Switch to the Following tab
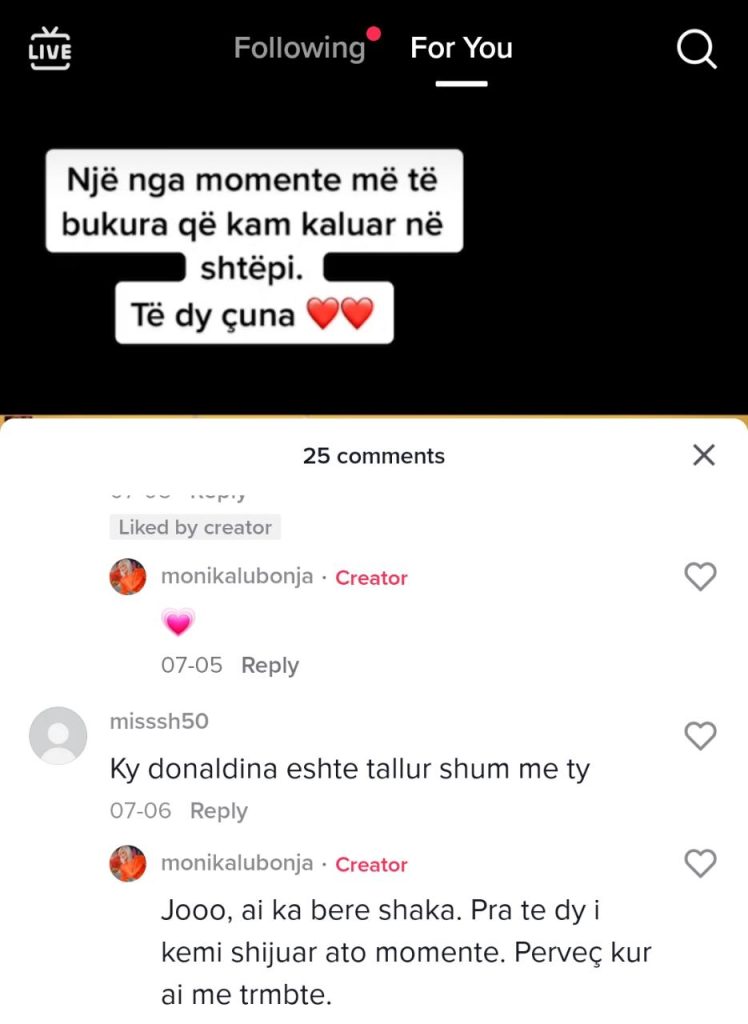 coord(300,48)
